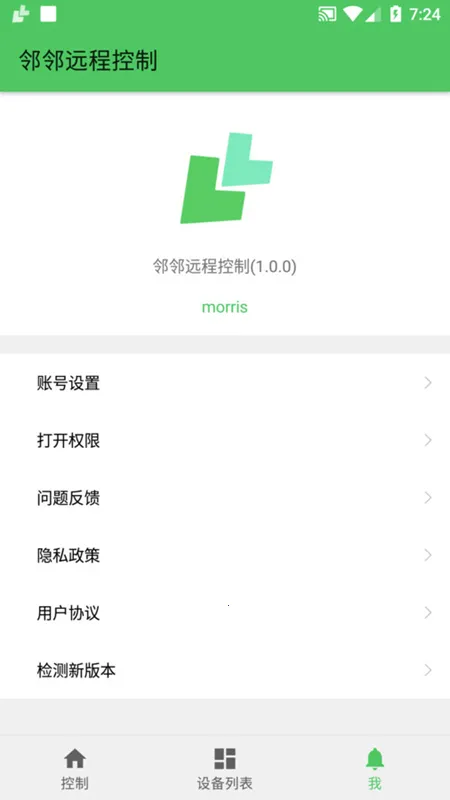
Task: Open 账号设置 account settings
Action: 225,383
